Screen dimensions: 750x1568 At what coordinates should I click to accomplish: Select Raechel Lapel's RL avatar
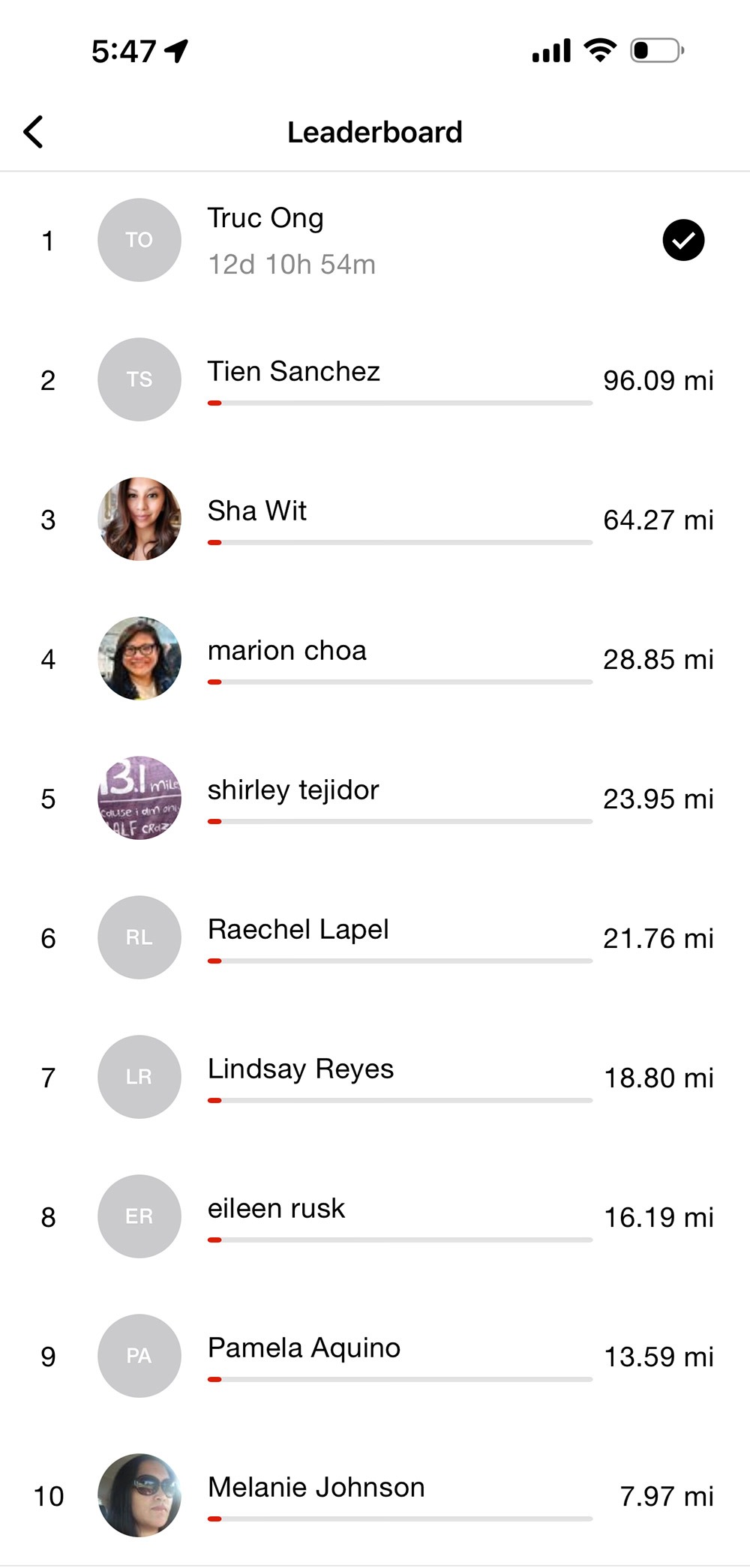coord(139,937)
